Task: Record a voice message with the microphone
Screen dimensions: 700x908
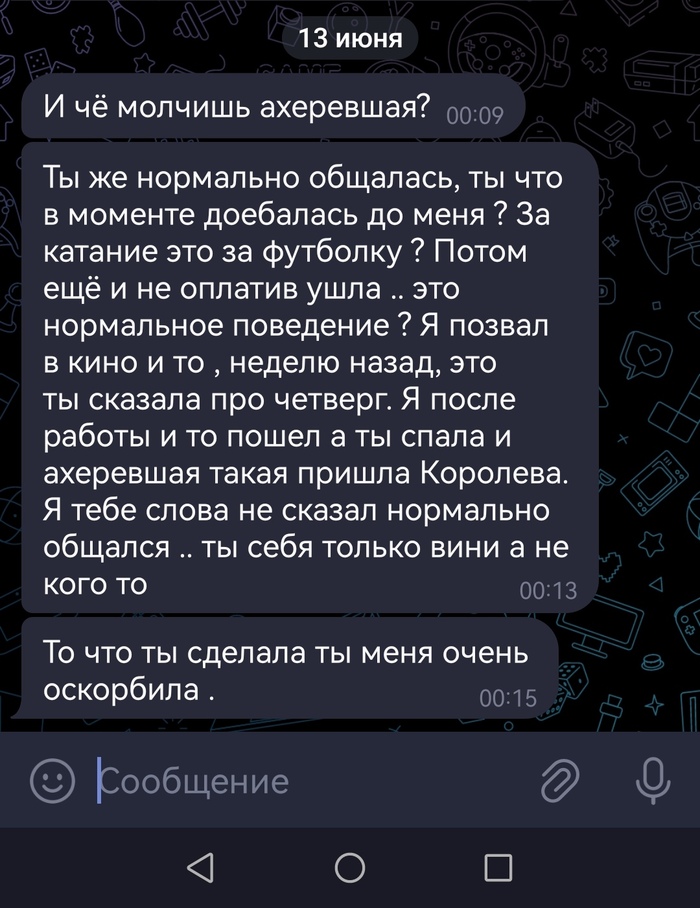Action: 652,780
